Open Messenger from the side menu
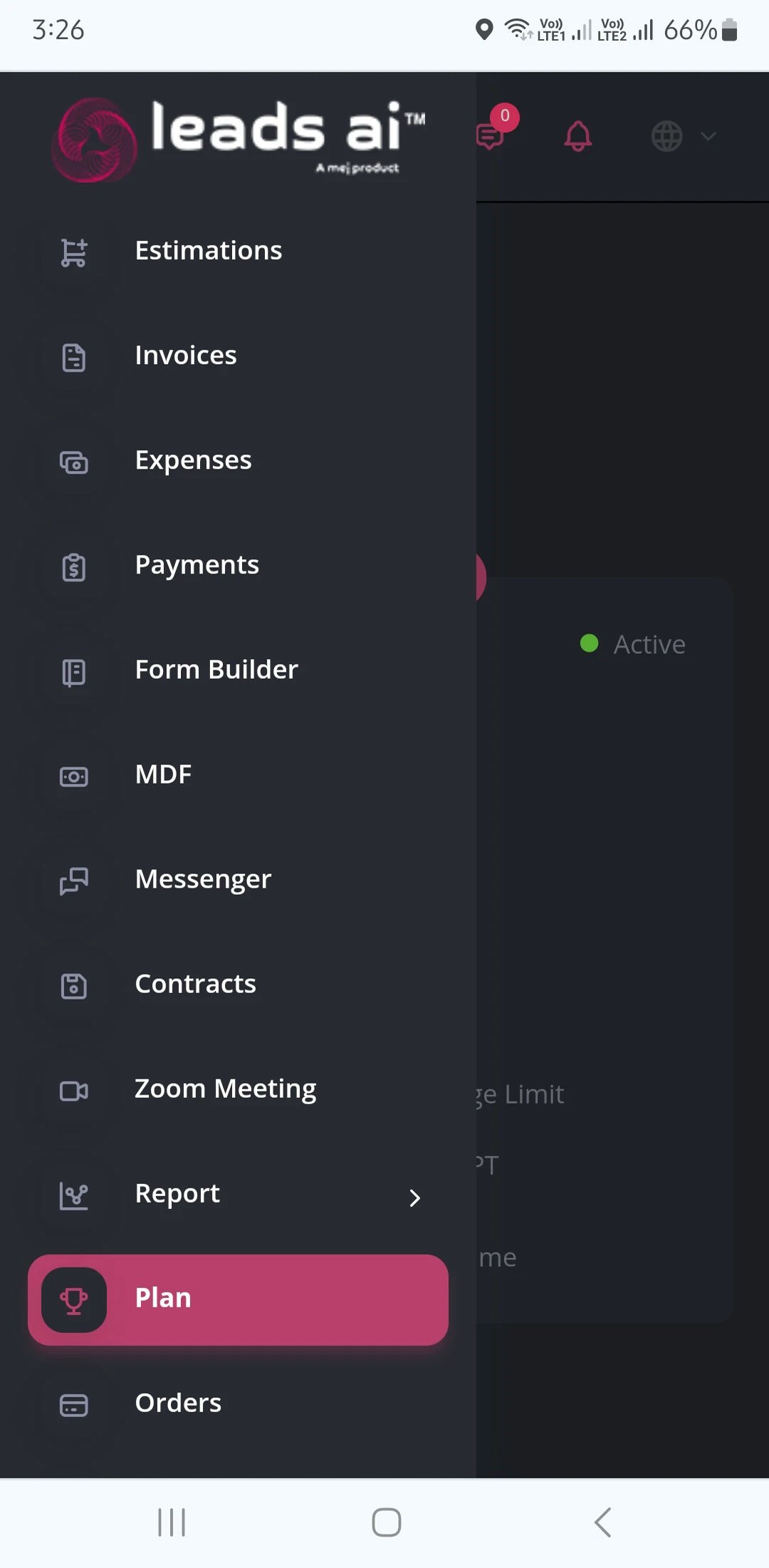This screenshot has width=769, height=1568. point(203,879)
